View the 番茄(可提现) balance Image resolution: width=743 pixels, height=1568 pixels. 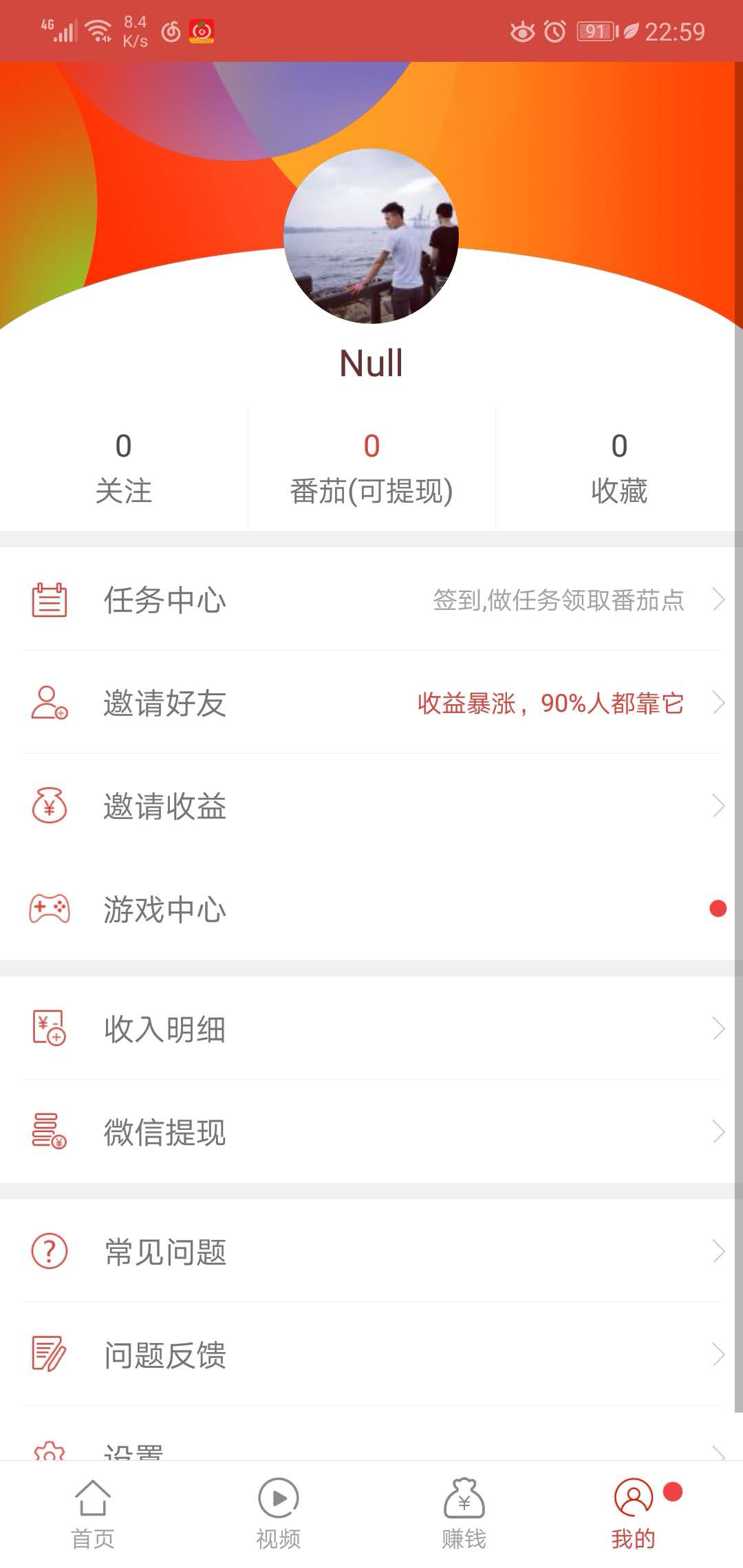pyautogui.click(x=371, y=466)
